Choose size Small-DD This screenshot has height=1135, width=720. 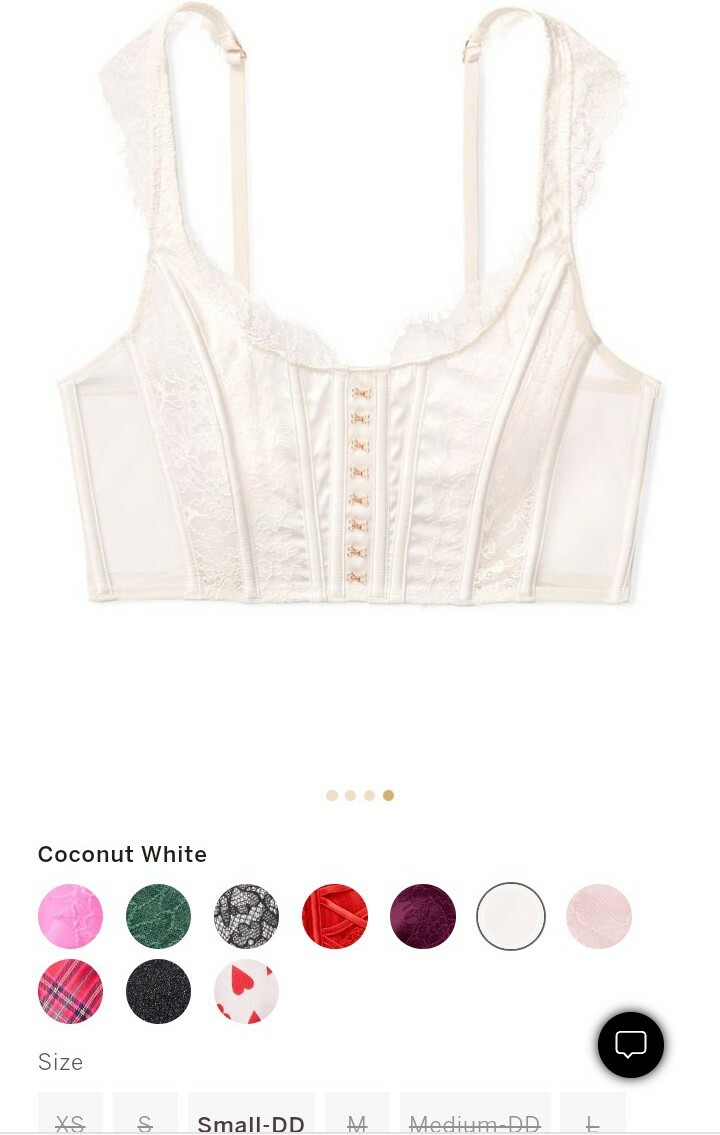(x=251, y=1122)
